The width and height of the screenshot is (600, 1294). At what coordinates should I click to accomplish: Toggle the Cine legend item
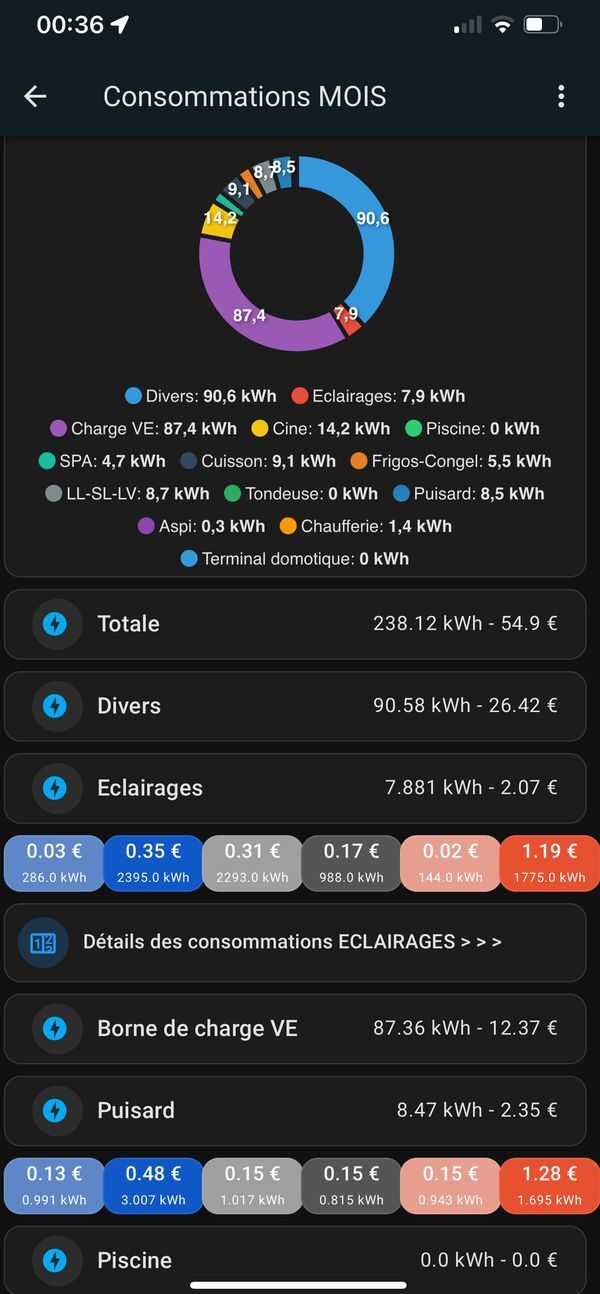[320, 429]
